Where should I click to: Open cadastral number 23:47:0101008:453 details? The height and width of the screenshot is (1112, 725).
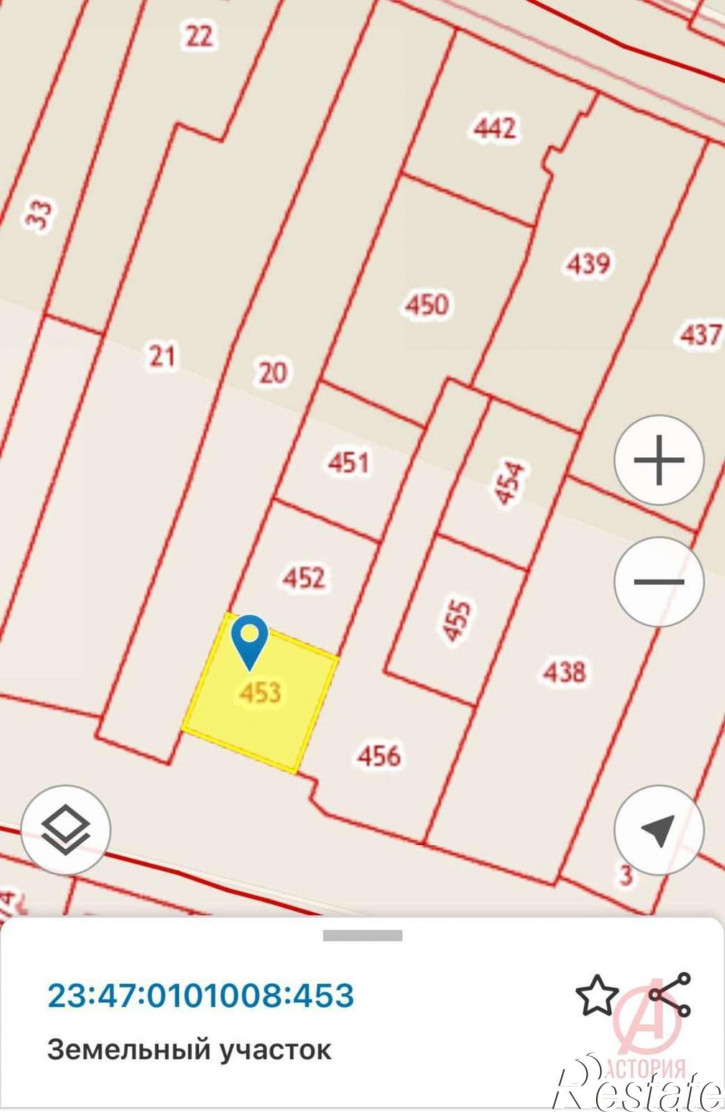201,996
